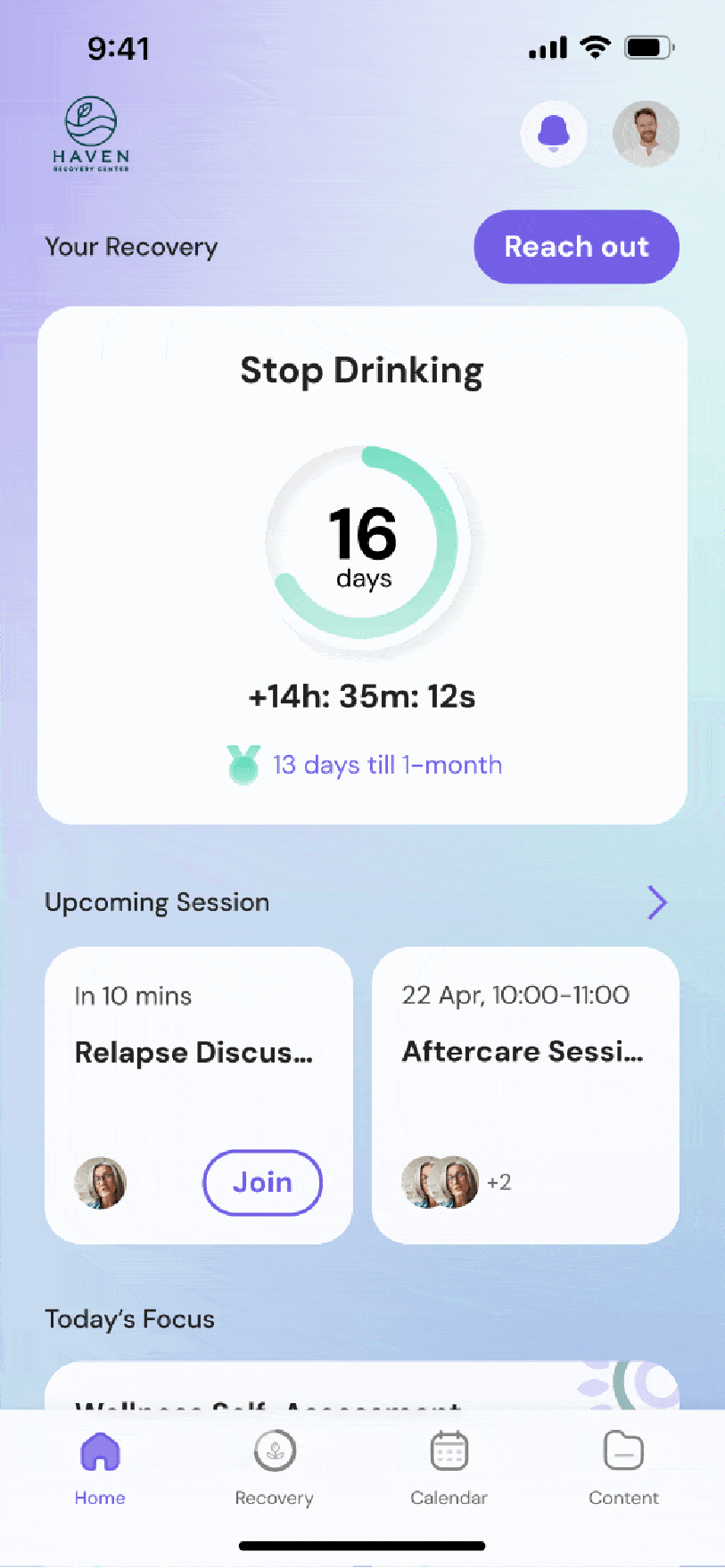Join the Relapse Discussion session
The image size is (725, 1568).
click(262, 1182)
